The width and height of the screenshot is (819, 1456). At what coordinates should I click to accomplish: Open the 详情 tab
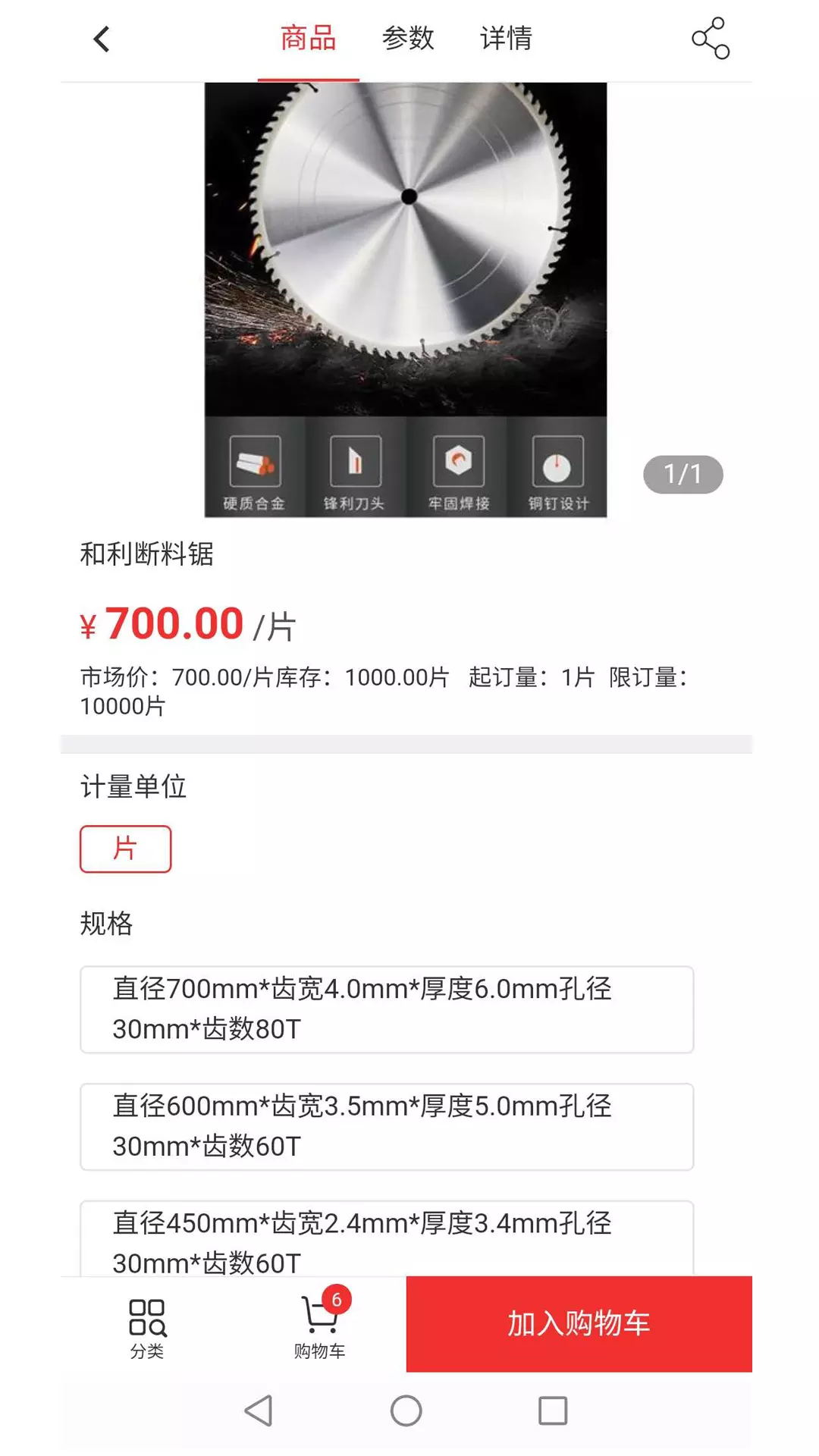pos(506,39)
